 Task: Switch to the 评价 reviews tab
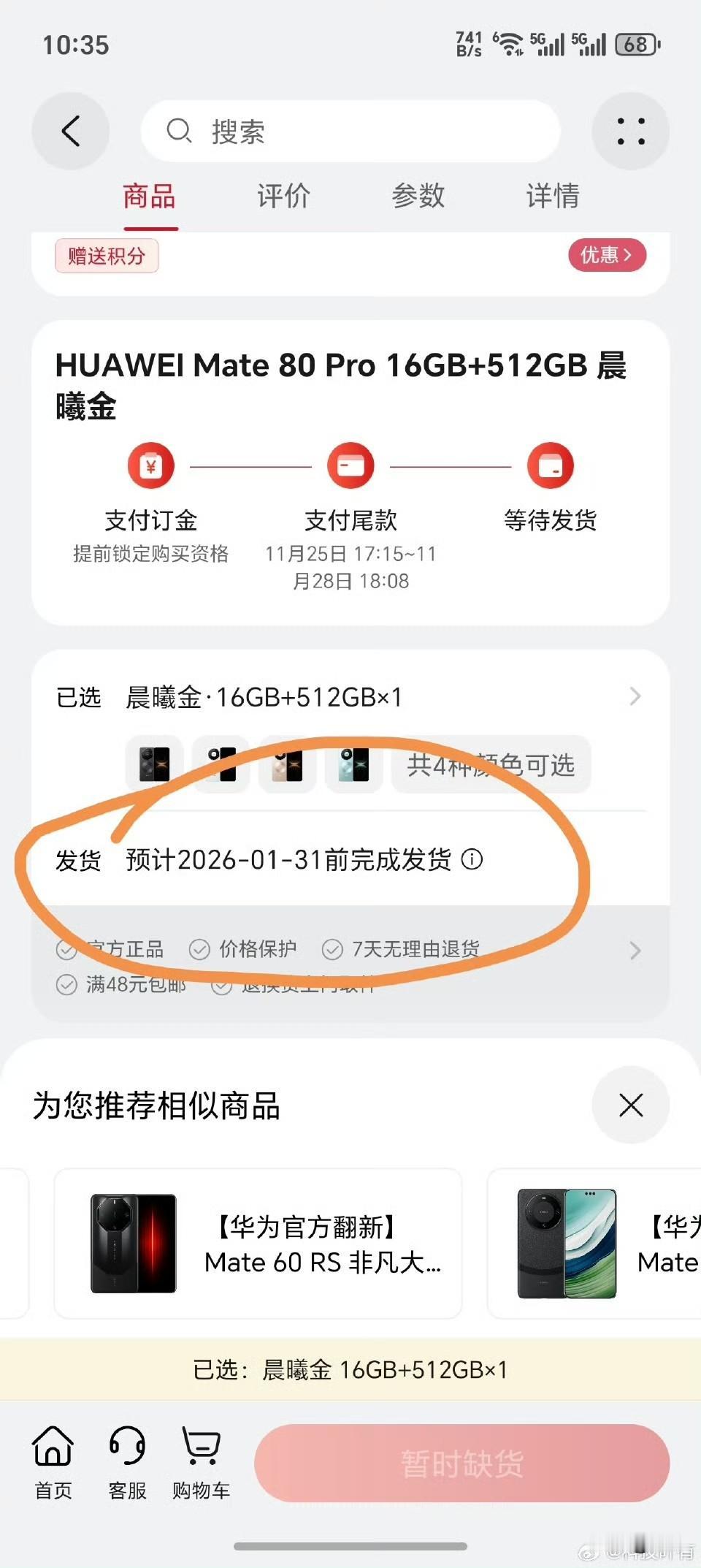(x=283, y=196)
